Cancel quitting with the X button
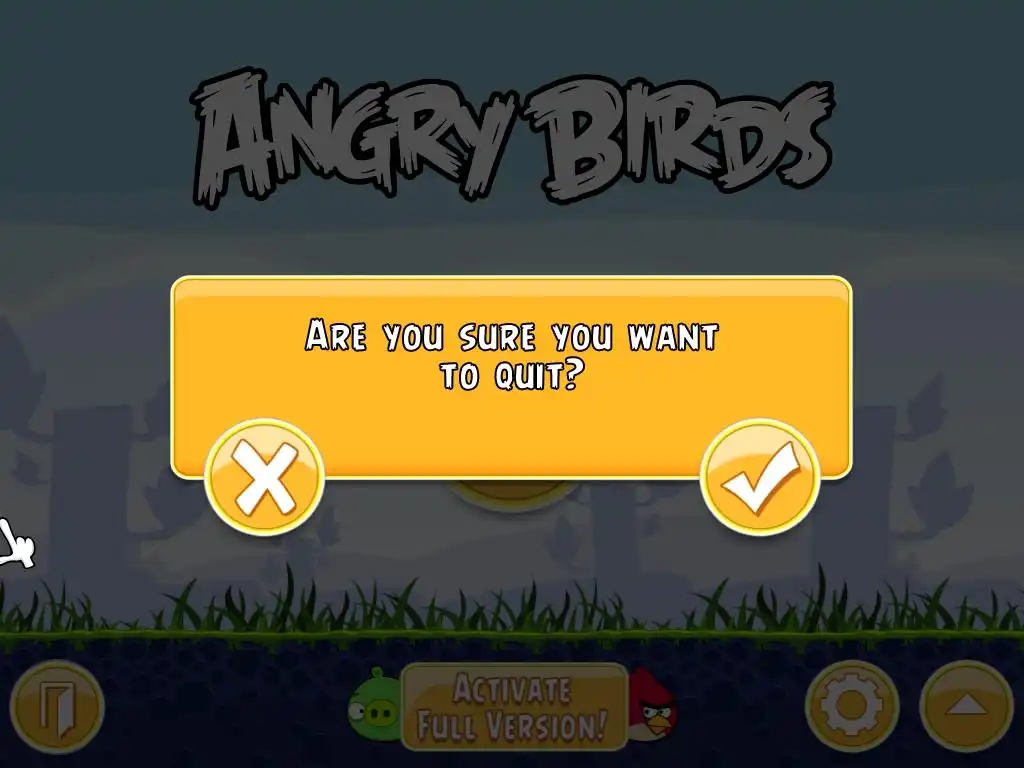This screenshot has height=768, width=1024. 265,478
